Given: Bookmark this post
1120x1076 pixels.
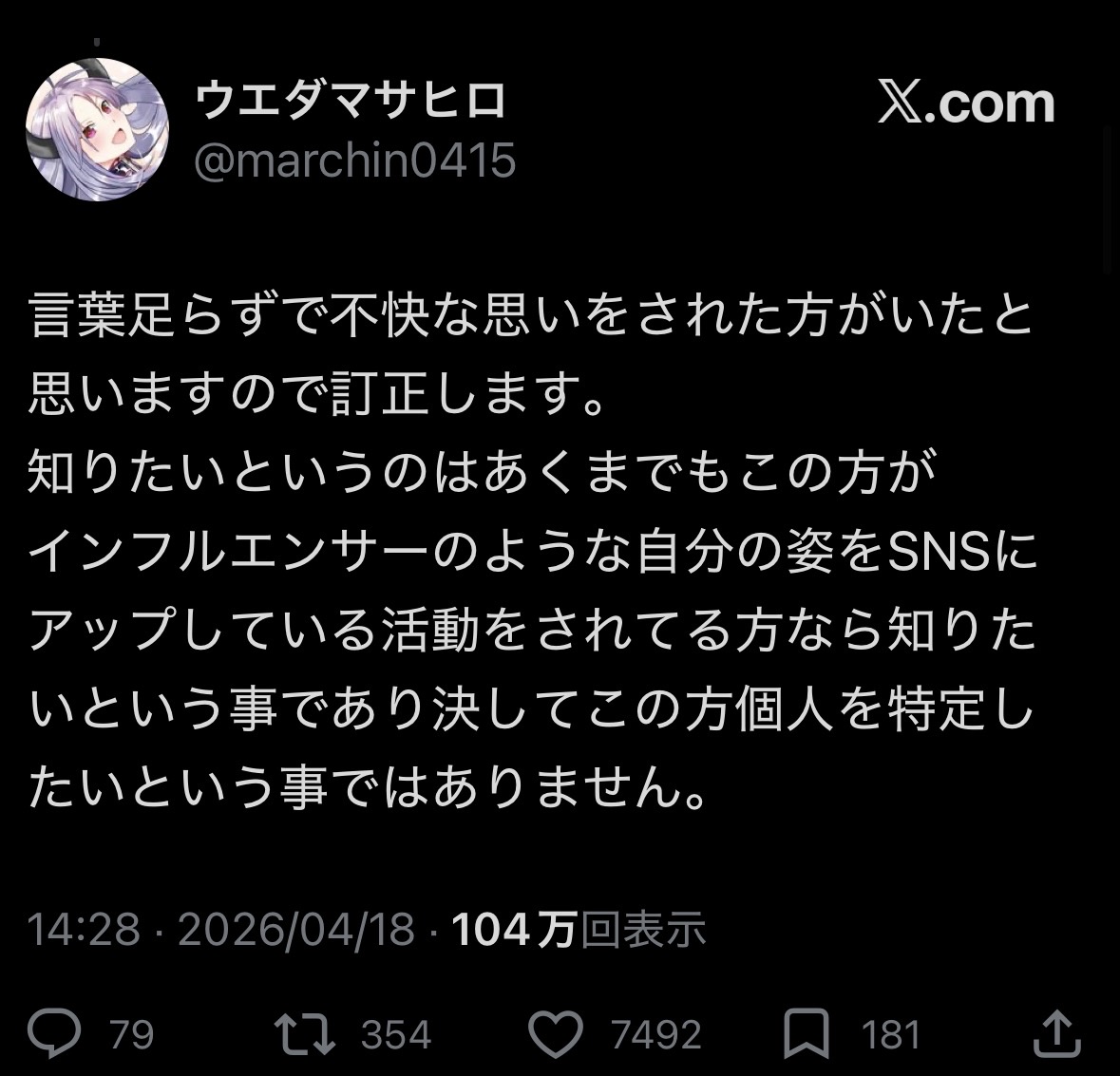Looking at the screenshot, I should click(806, 1033).
